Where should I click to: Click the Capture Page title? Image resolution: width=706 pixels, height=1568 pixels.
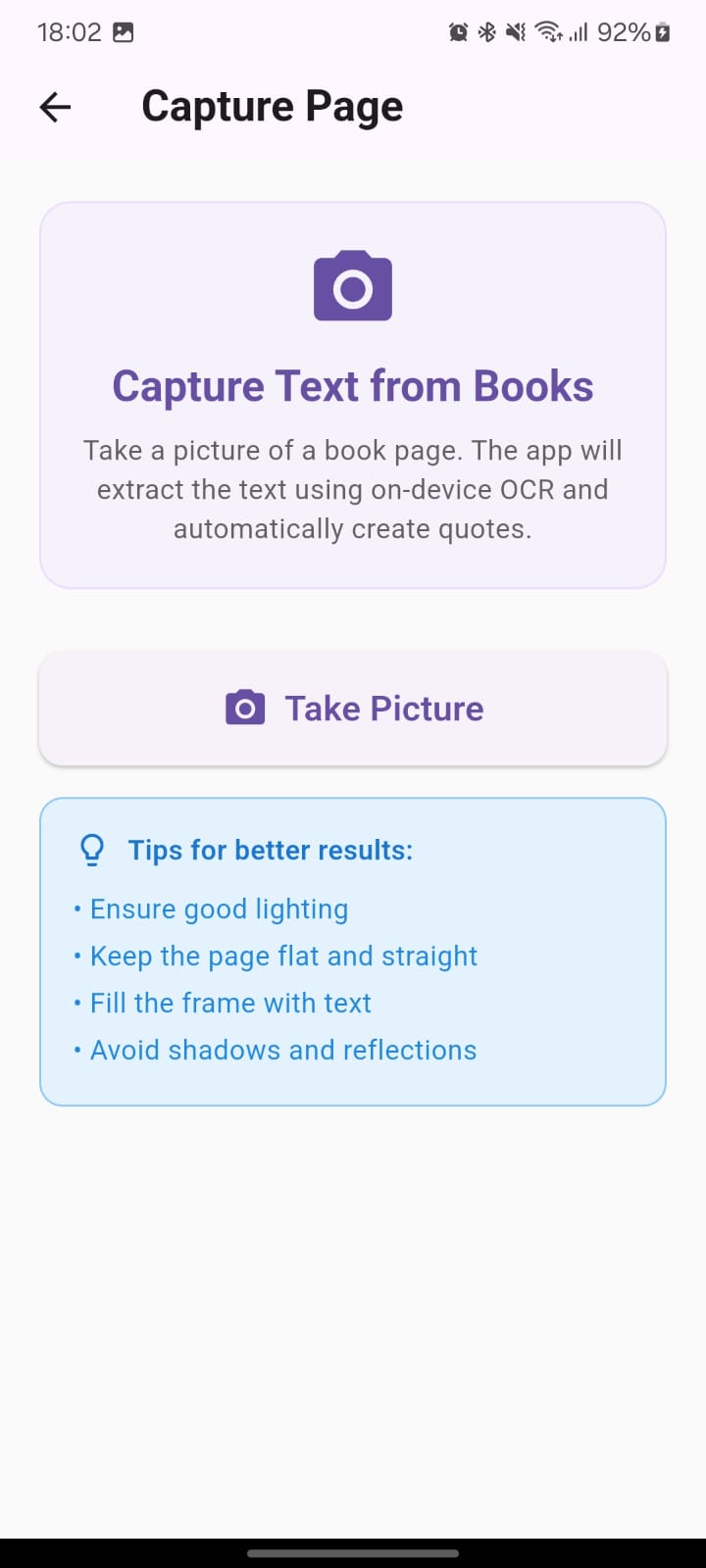coord(272,106)
